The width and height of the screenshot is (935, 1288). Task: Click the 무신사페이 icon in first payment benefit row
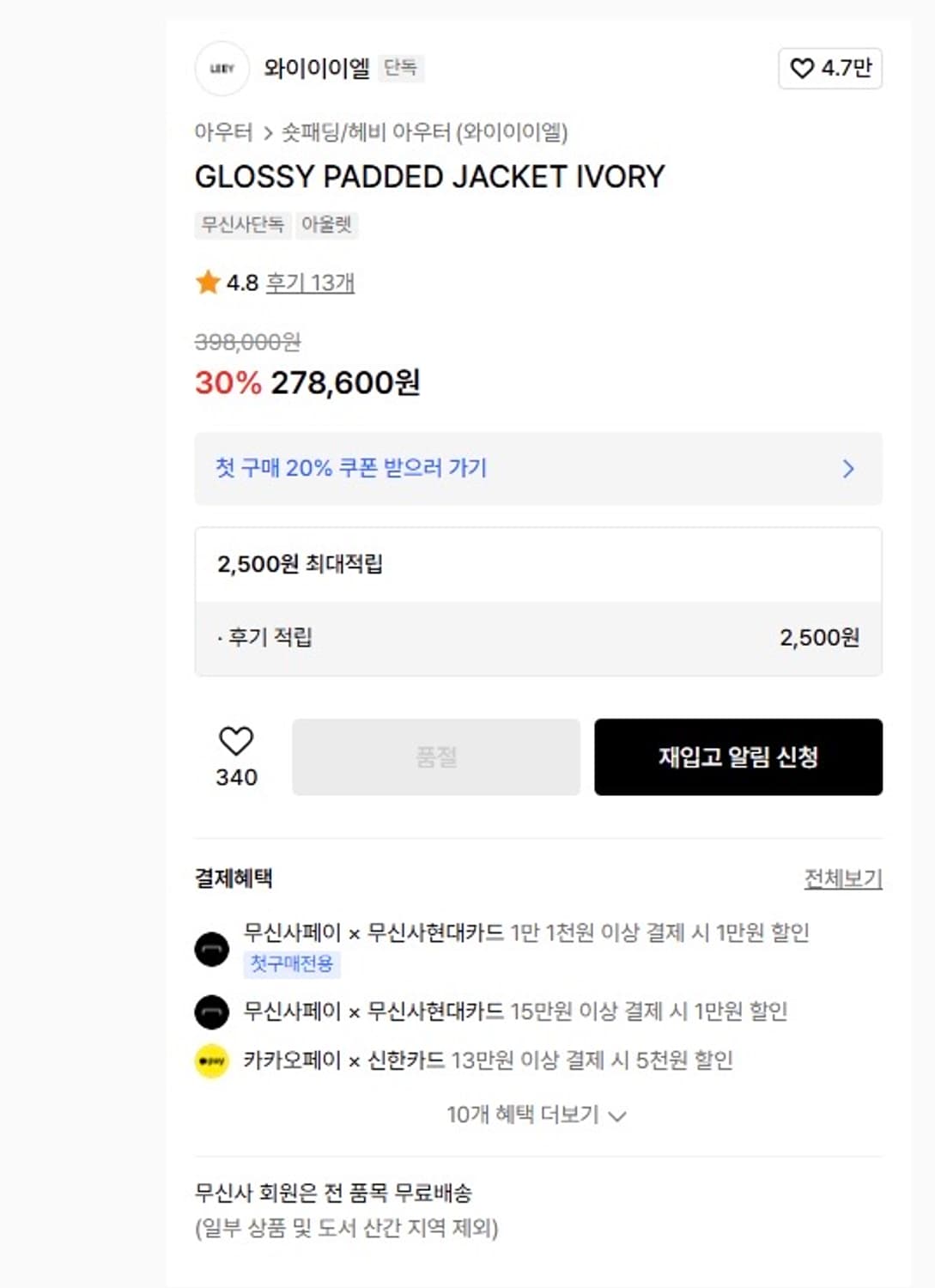point(211,951)
